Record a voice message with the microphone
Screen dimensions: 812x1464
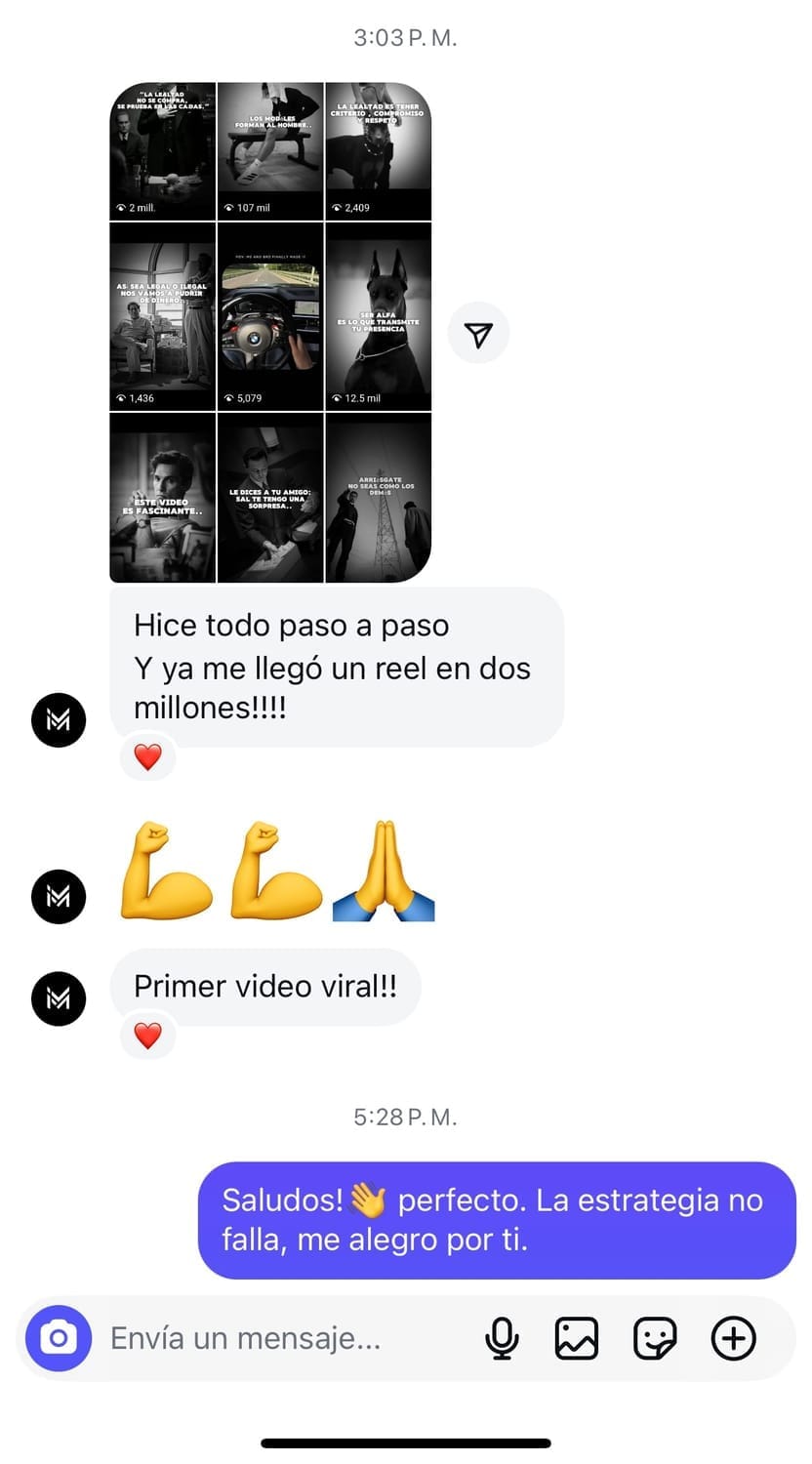502,1338
